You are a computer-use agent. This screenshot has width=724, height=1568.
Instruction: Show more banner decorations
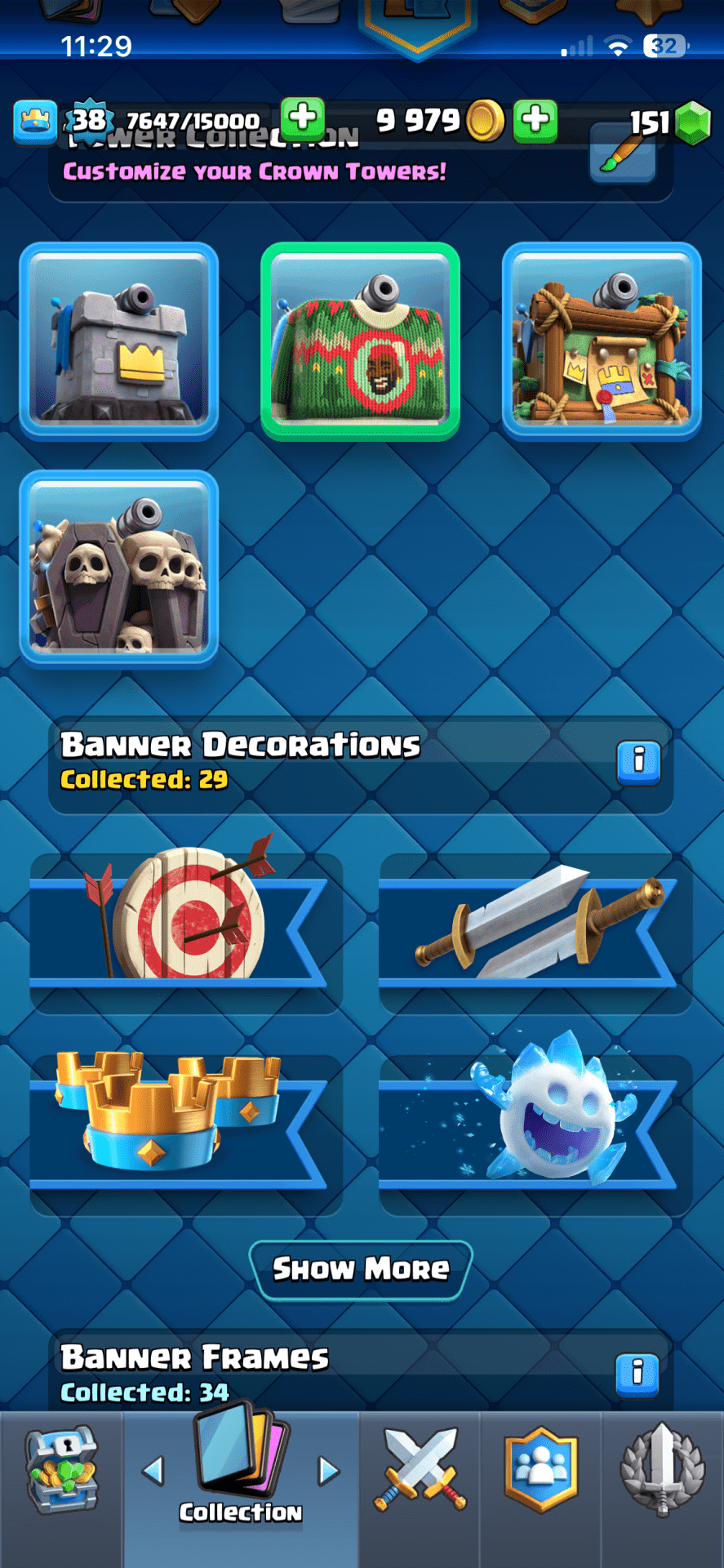tap(361, 1269)
